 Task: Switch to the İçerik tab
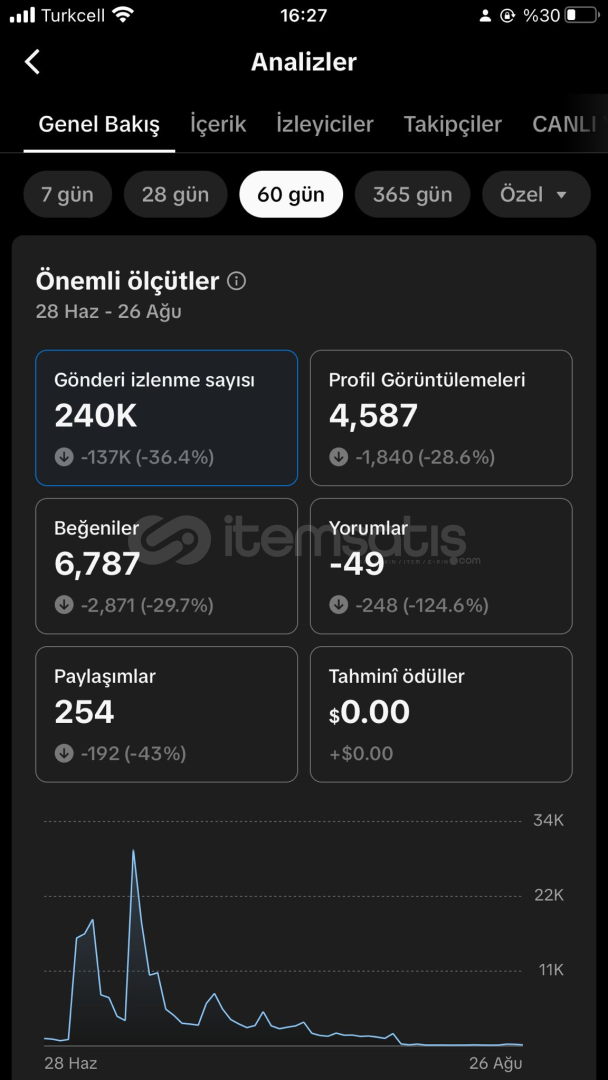click(x=218, y=124)
